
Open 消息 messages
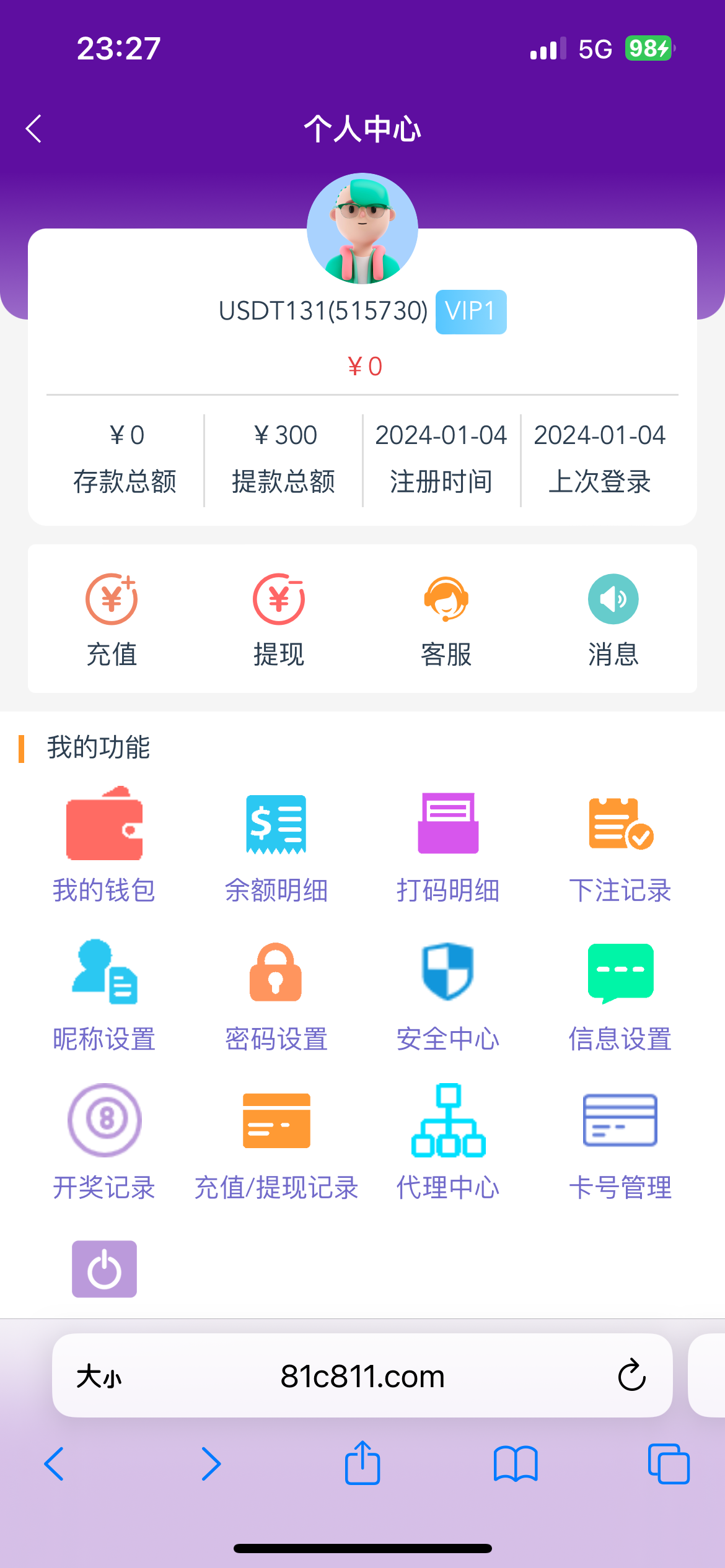click(x=613, y=619)
